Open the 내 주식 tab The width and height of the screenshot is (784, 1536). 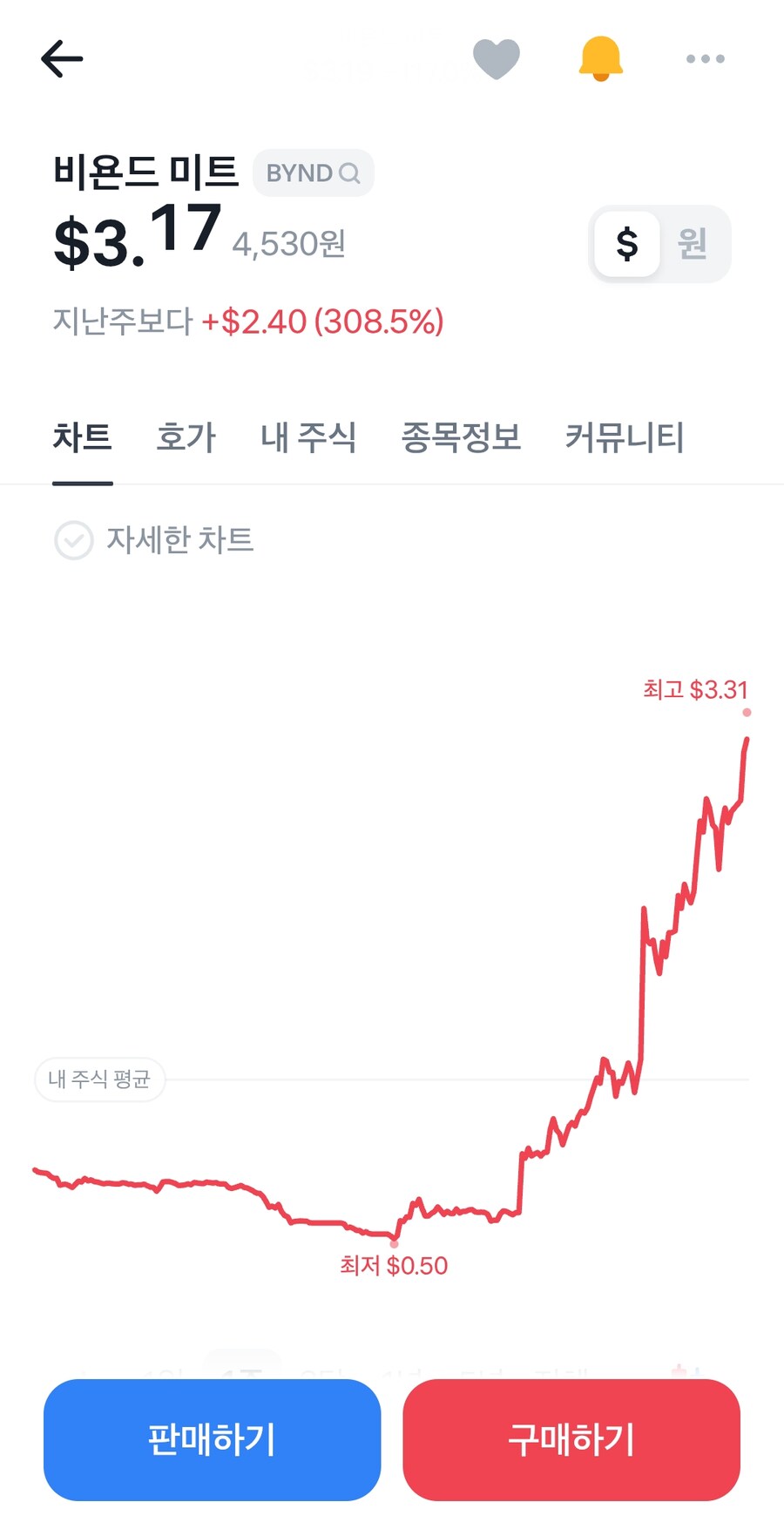309,438
